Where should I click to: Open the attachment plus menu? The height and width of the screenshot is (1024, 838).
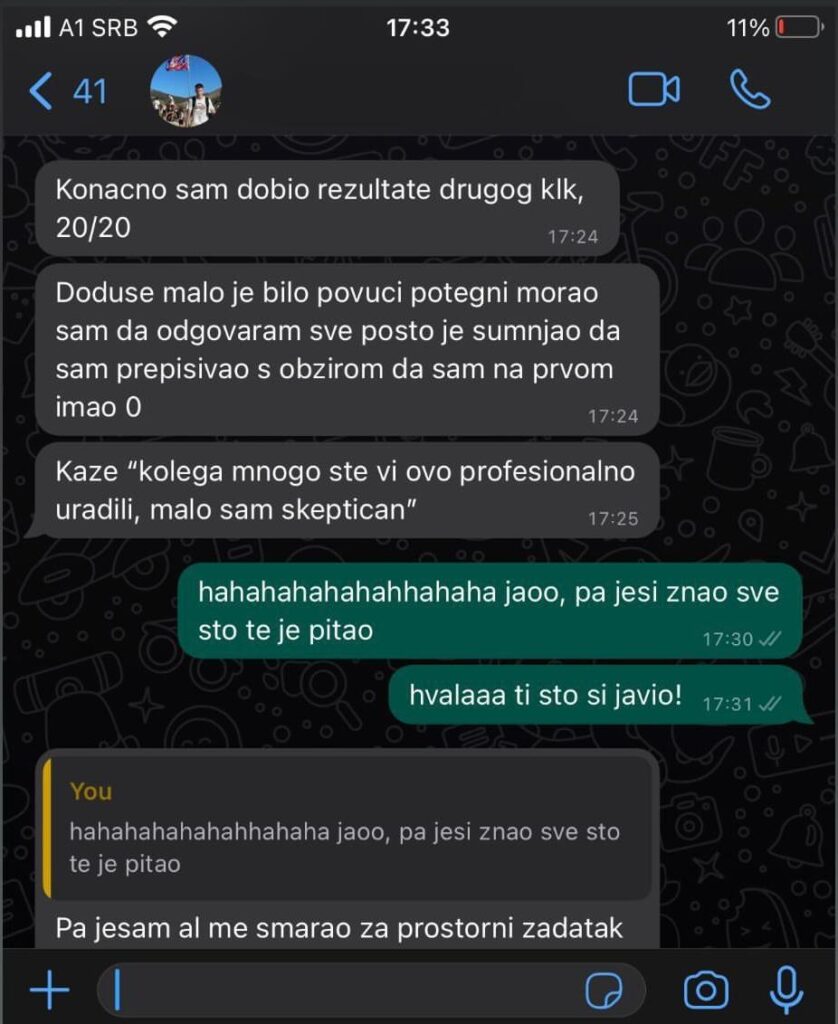(49, 990)
